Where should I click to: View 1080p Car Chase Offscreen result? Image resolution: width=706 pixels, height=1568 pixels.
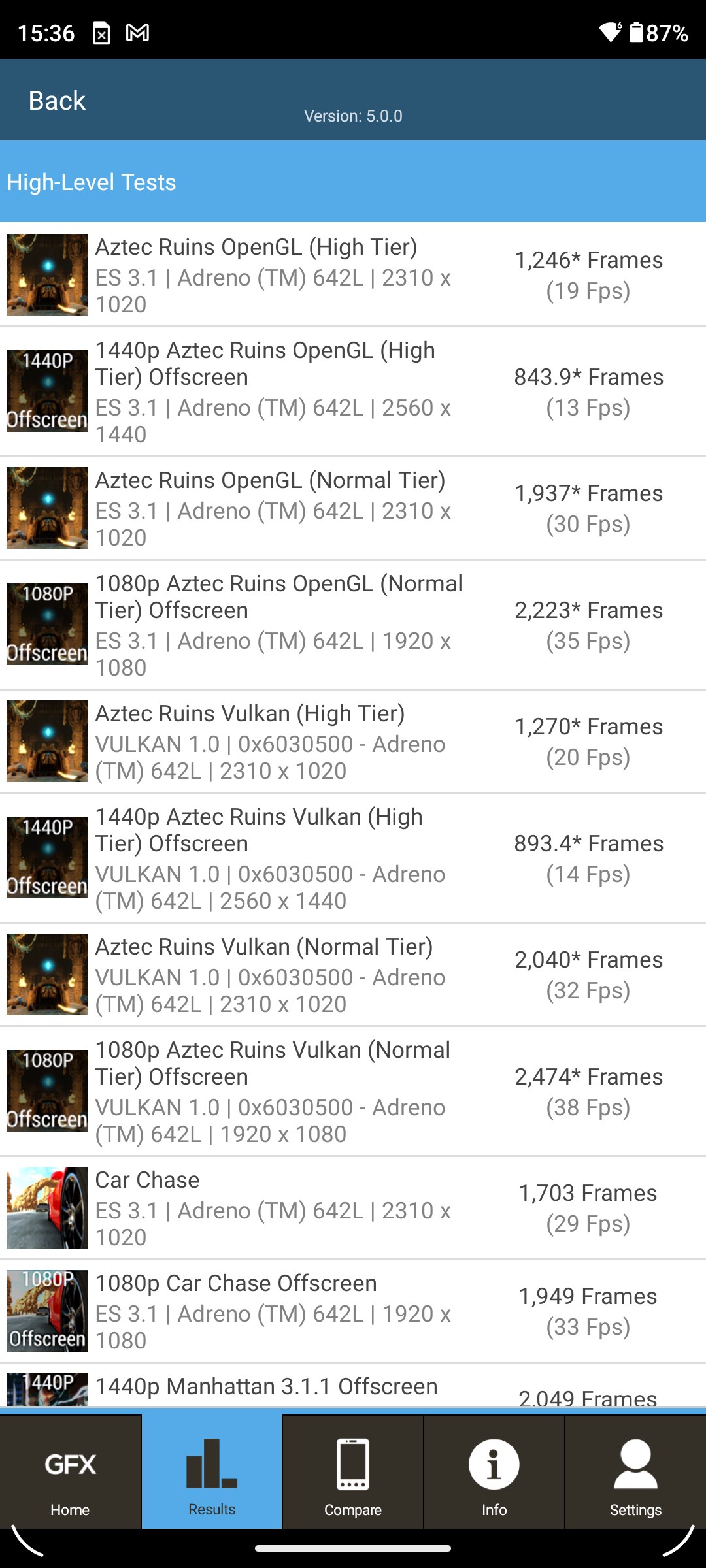point(353,1311)
